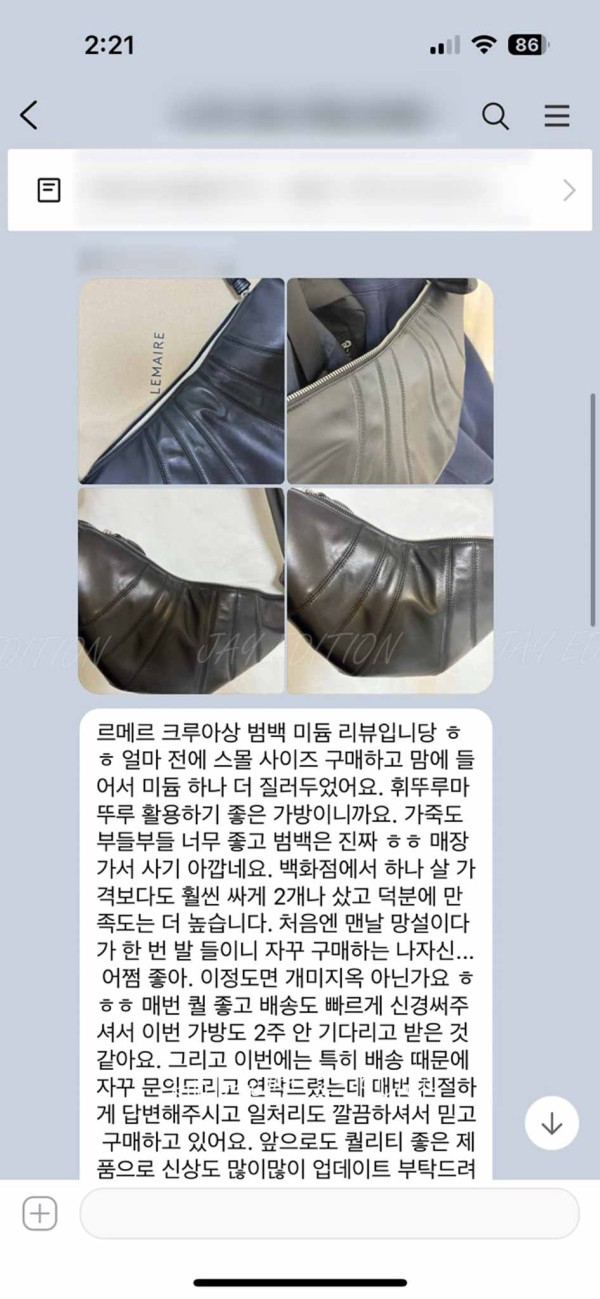The image size is (600, 1299).
Task: Search within this chat
Action: point(496,116)
